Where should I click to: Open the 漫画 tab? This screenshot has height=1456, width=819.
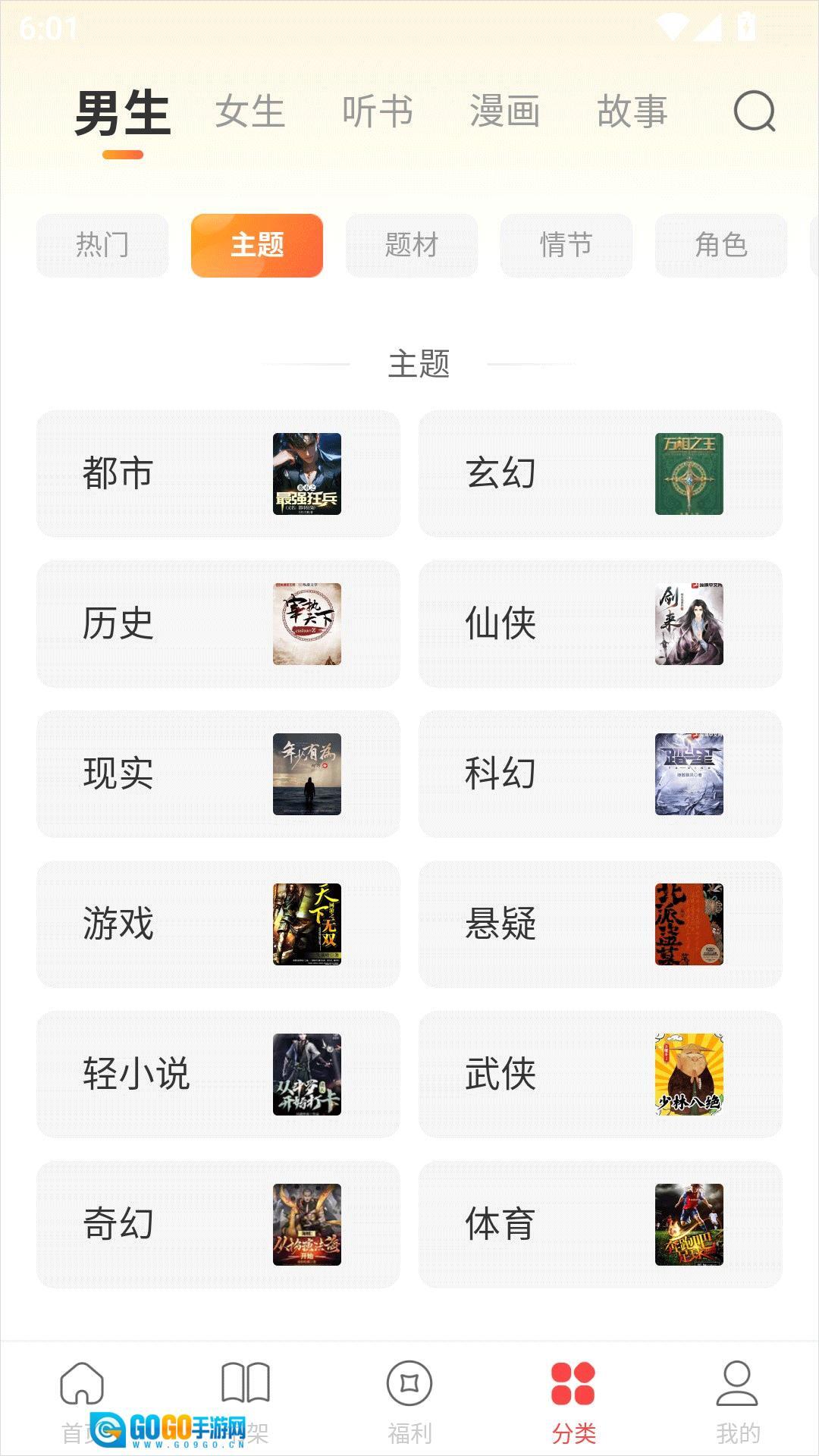click(x=504, y=112)
